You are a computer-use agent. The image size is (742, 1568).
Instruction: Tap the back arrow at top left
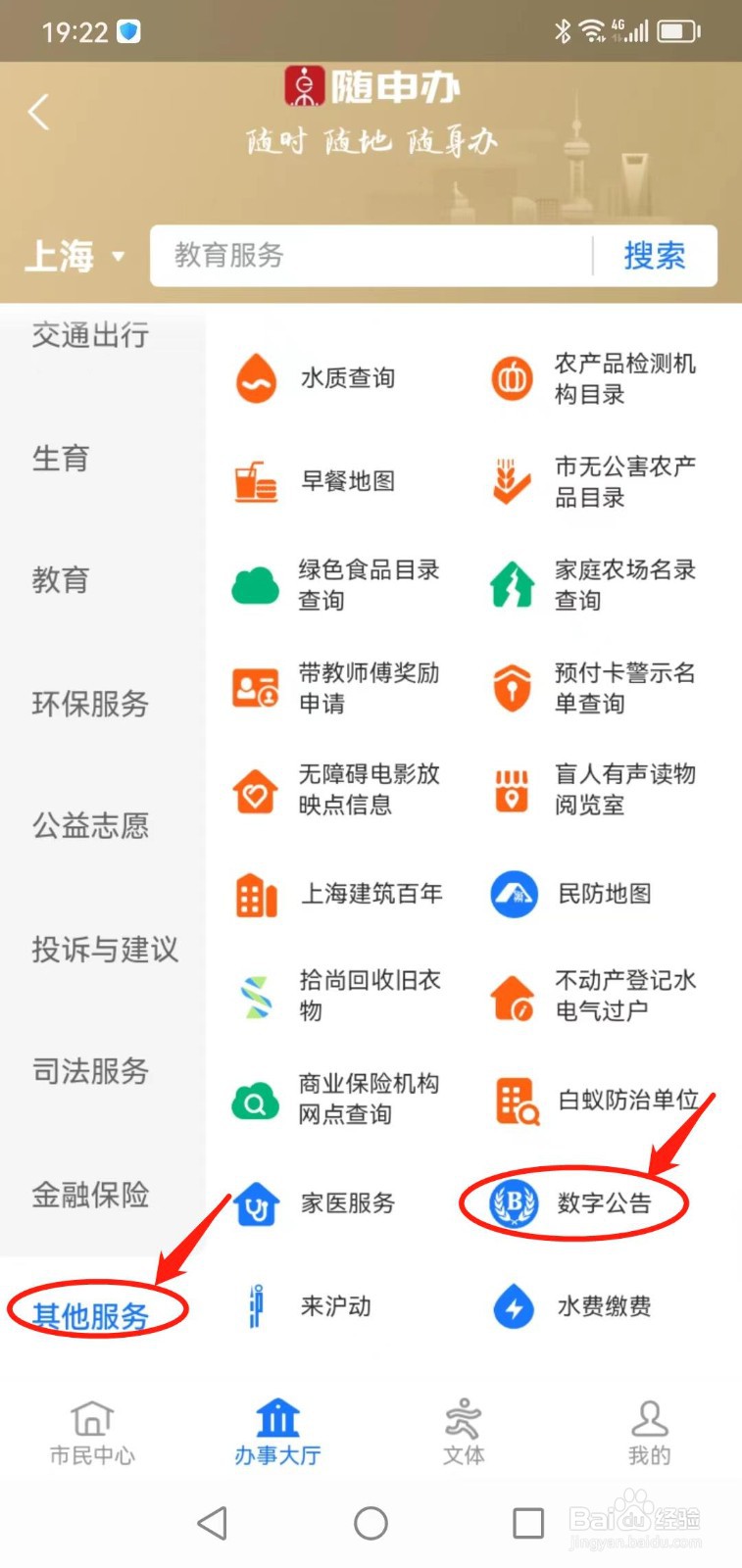click(39, 113)
